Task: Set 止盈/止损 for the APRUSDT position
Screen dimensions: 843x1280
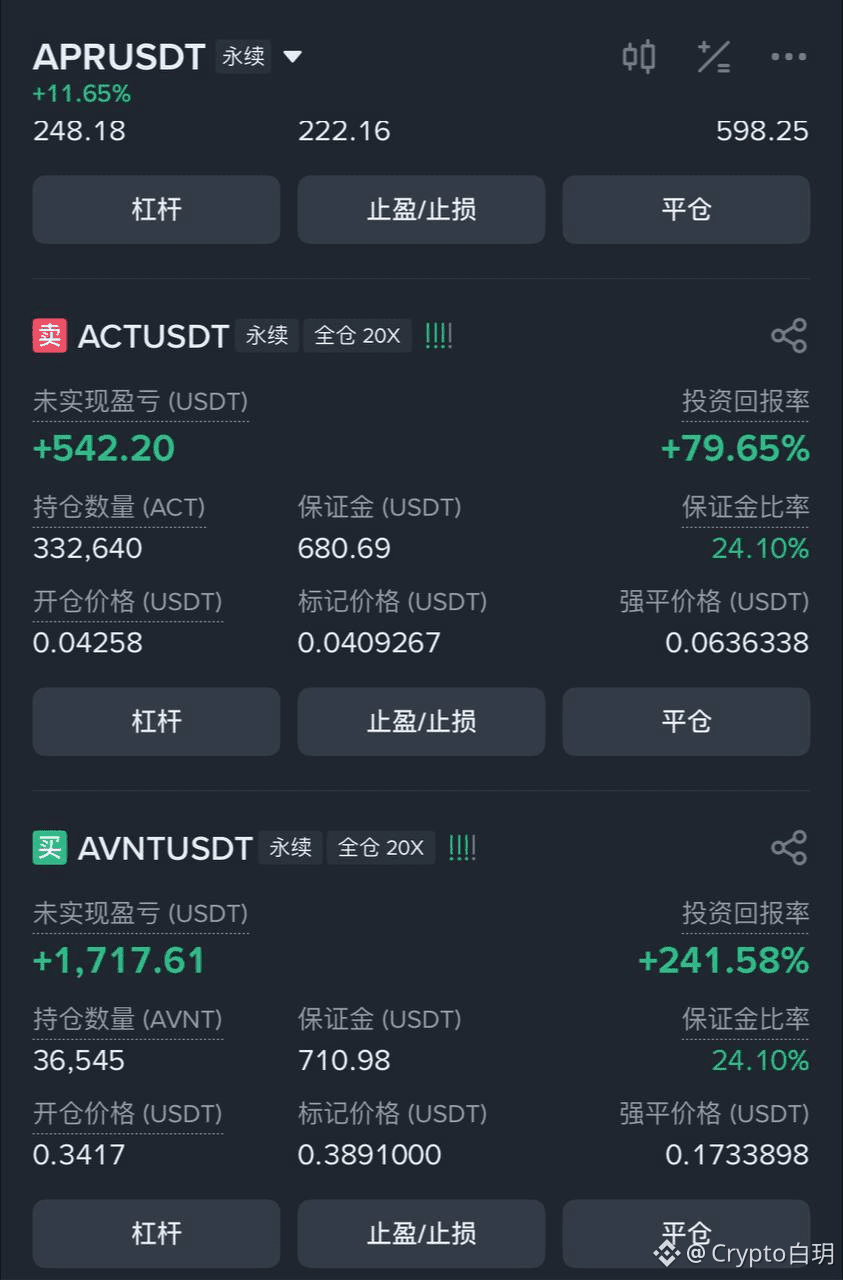Action: click(x=421, y=210)
